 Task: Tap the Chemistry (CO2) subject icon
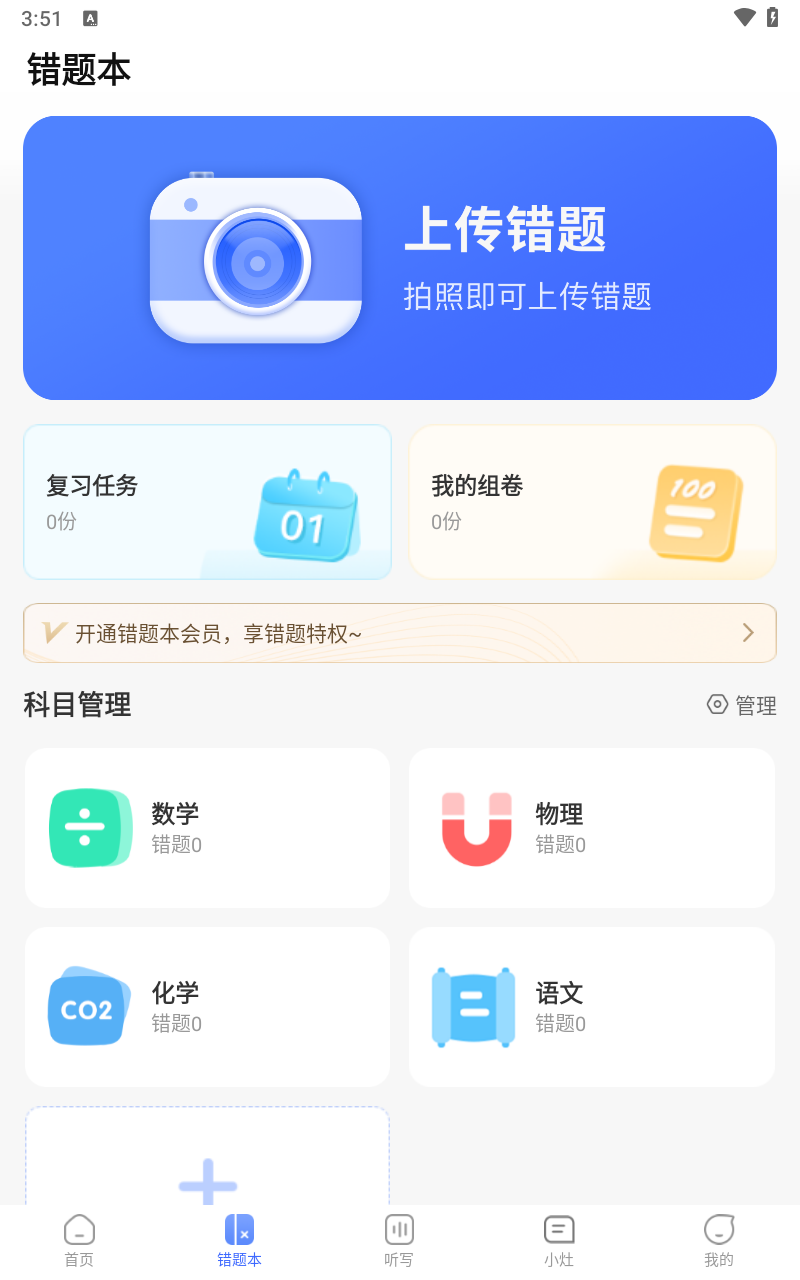coord(88,1007)
